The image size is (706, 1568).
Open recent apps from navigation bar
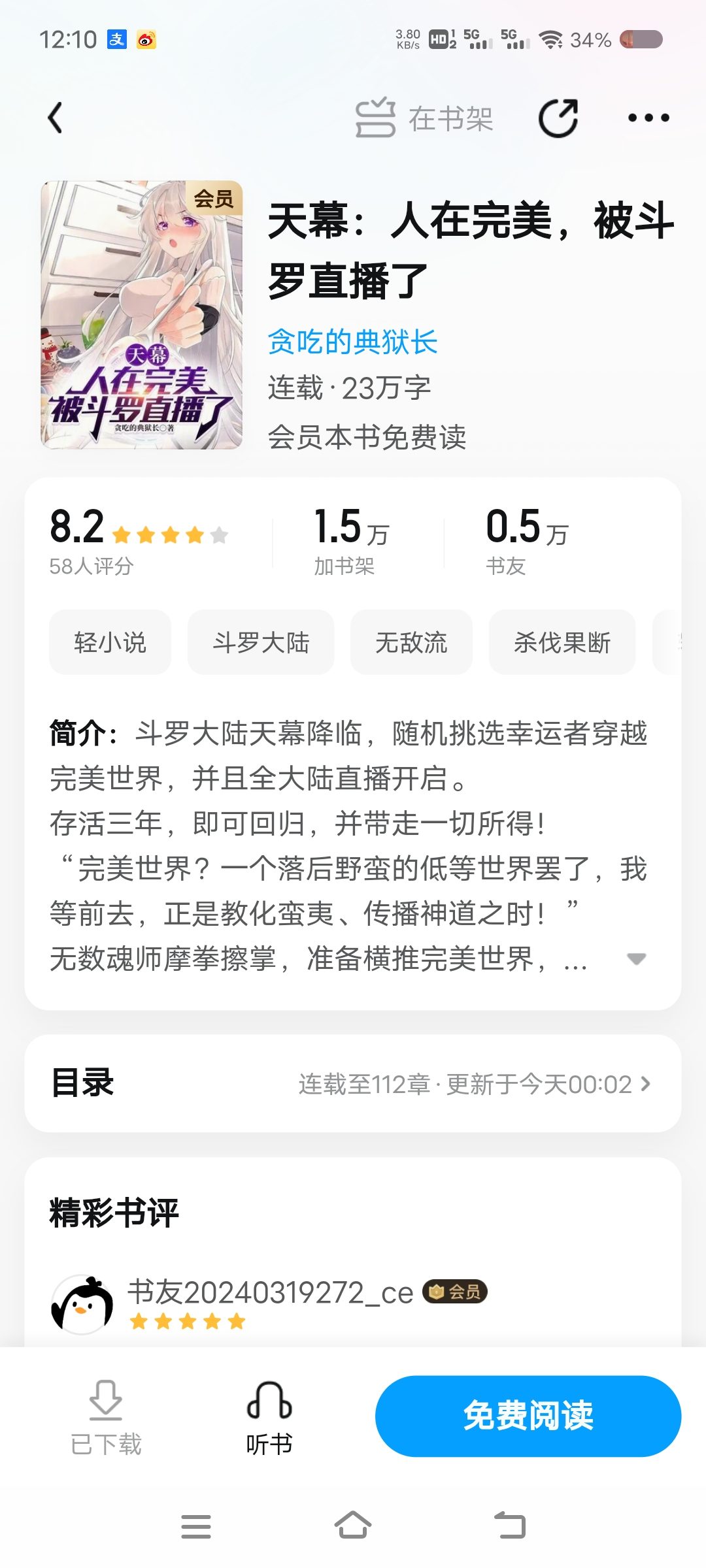pos(196,1526)
